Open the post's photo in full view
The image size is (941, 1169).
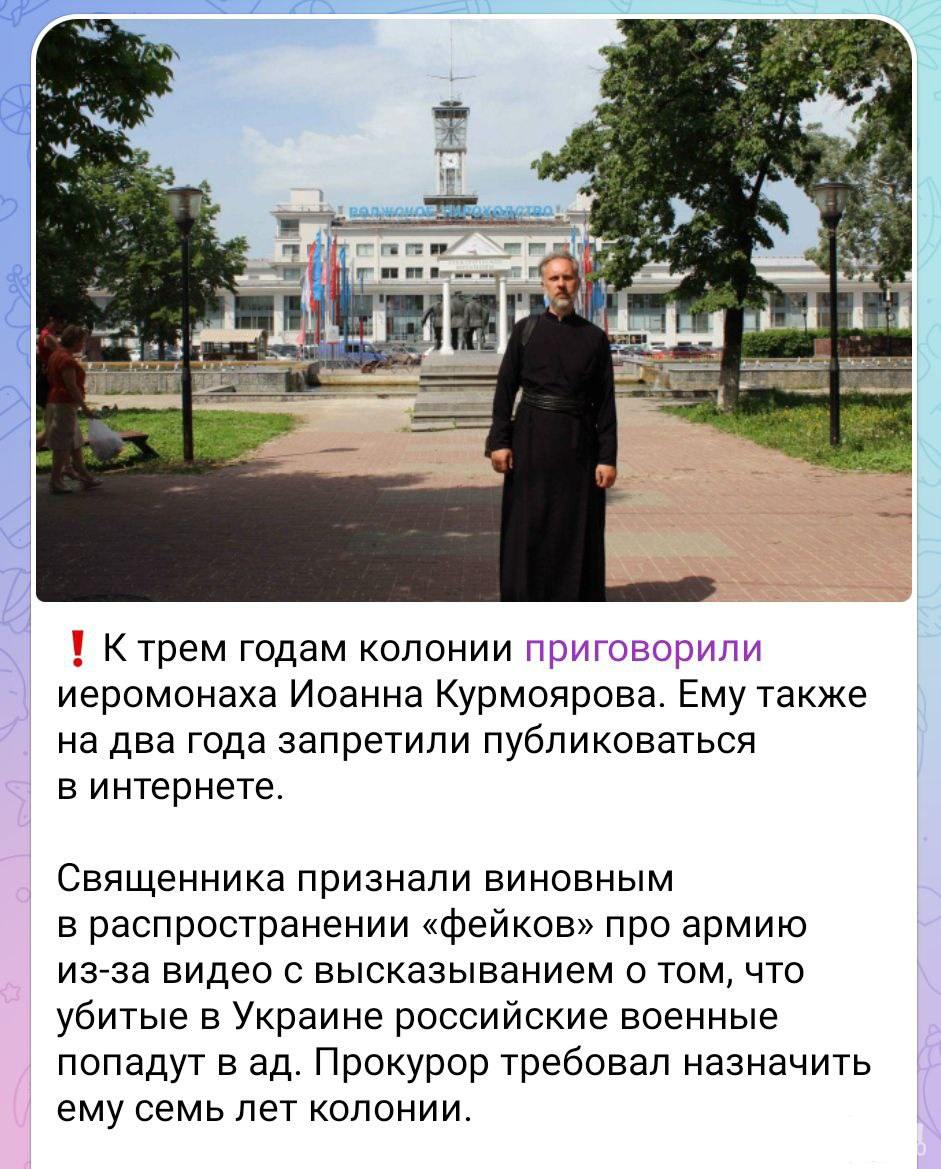[473, 310]
